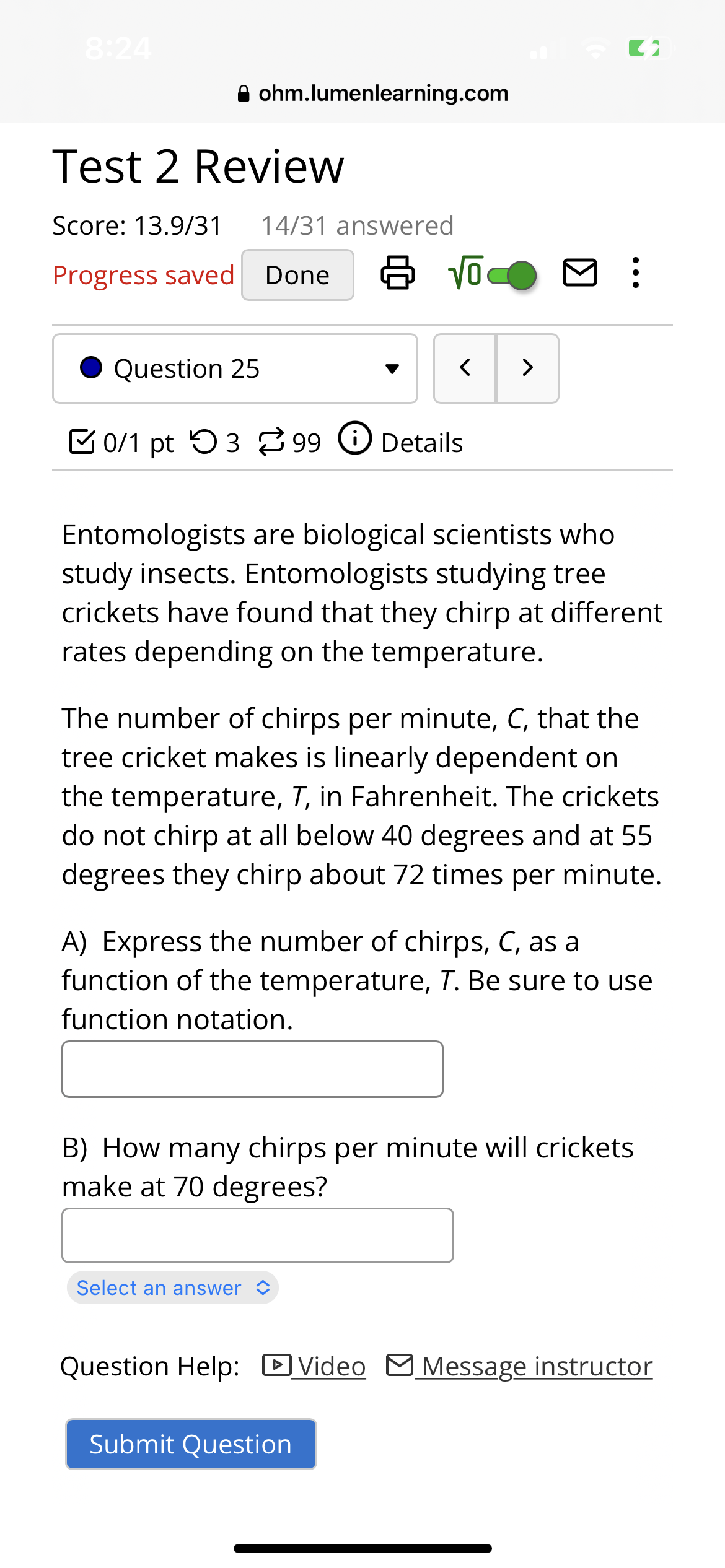Open the print icon to print the test
Screen dimensions: 725x1568
397,274
